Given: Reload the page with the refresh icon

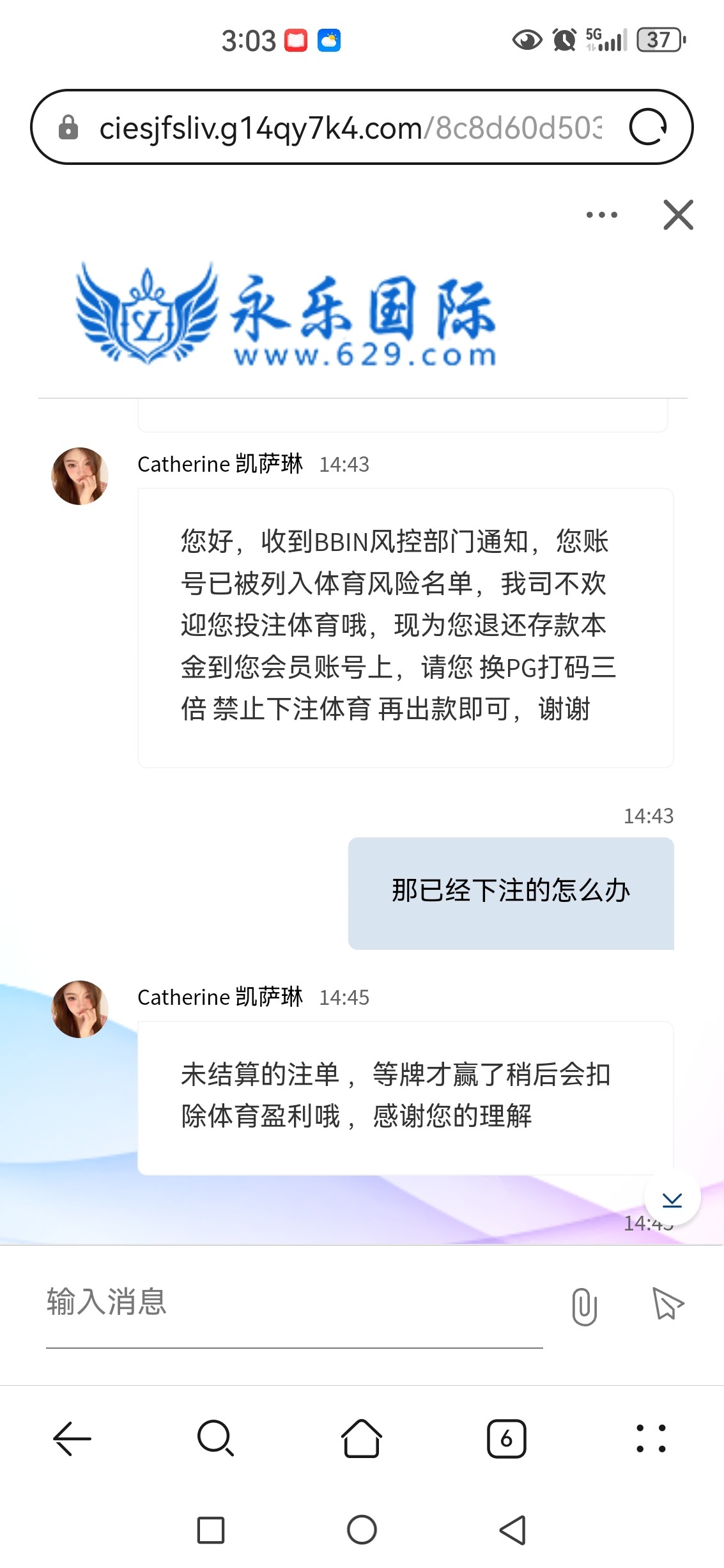Looking at the screenshot, I should (x=648, y=127).
